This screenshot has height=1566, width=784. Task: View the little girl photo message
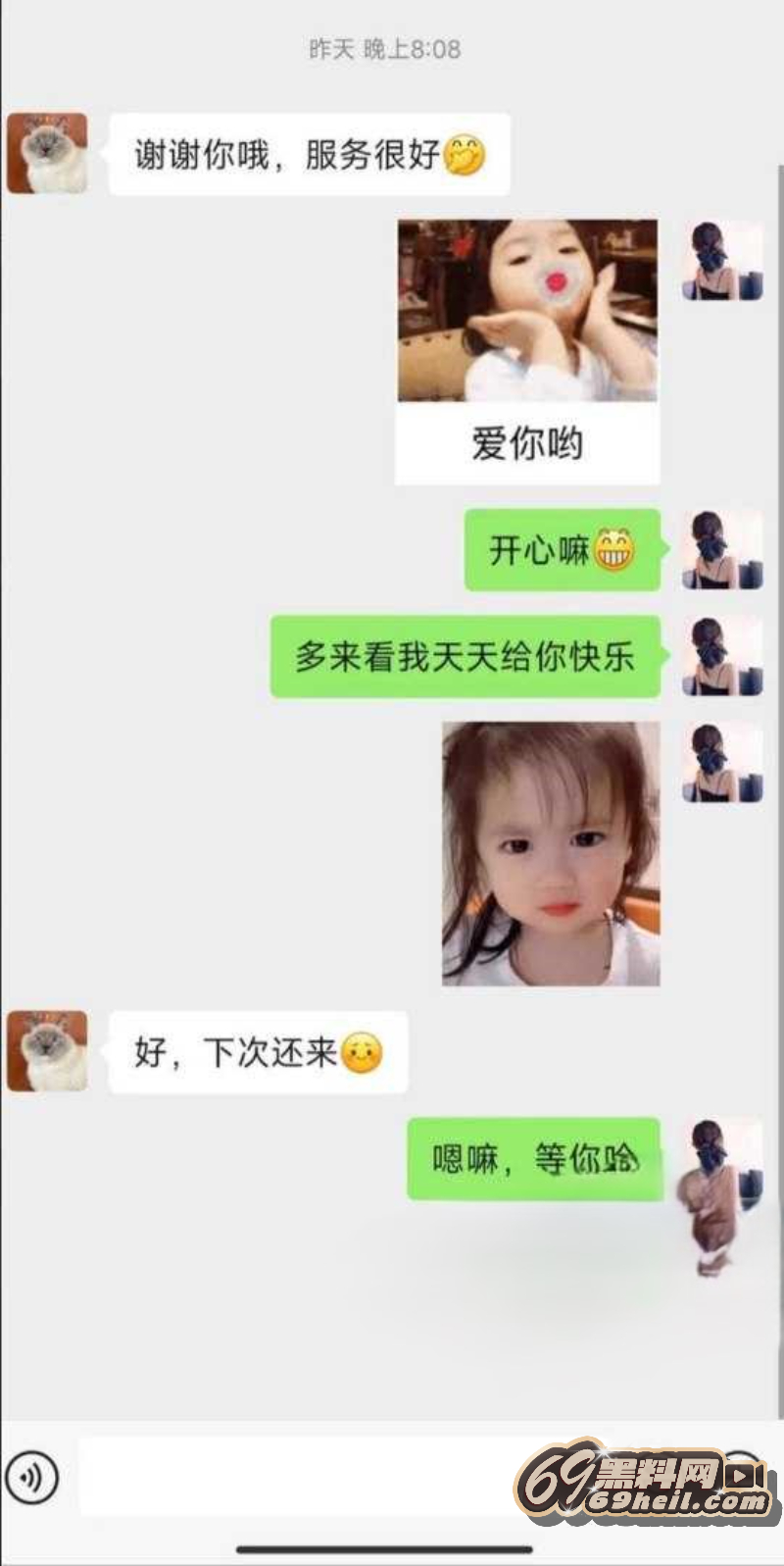pos(551,853)
